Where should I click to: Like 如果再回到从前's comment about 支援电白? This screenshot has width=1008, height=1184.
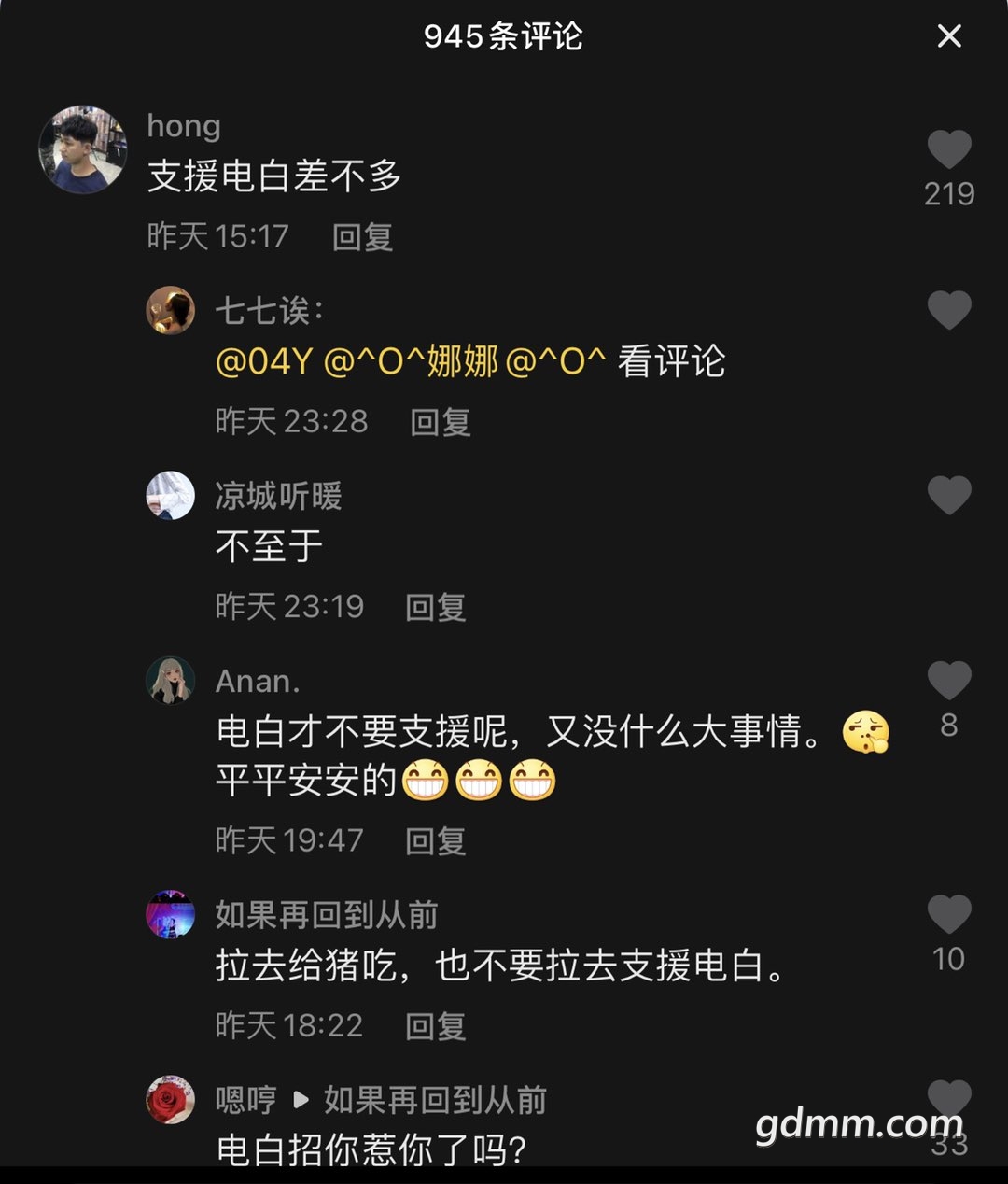pyautogui.click(x=949, y=914)
